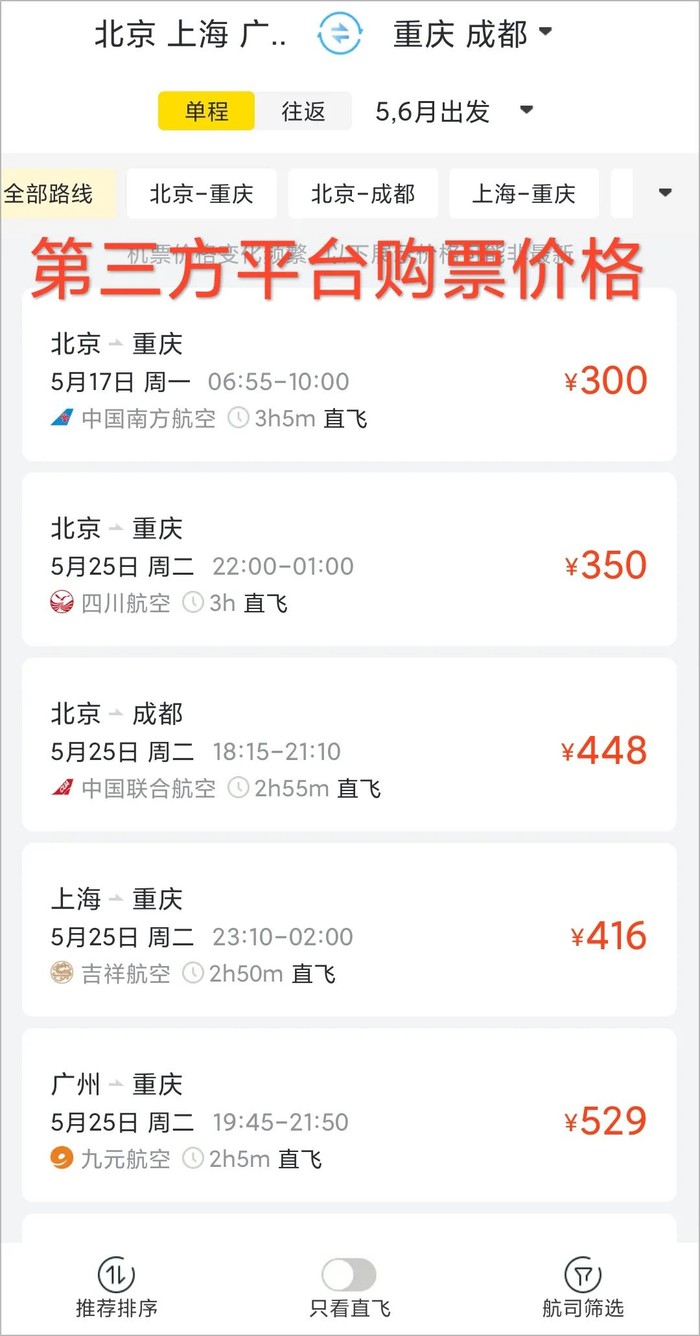
Task: Switch to 往返 round trip
Action: coord(303,111)
